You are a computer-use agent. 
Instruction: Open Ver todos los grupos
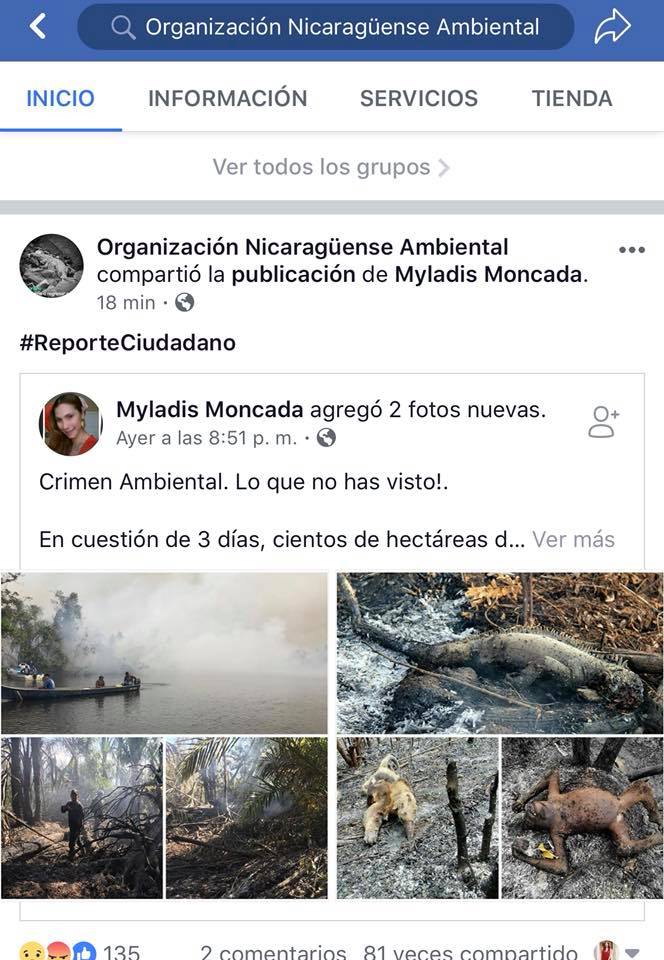point(330,167)
